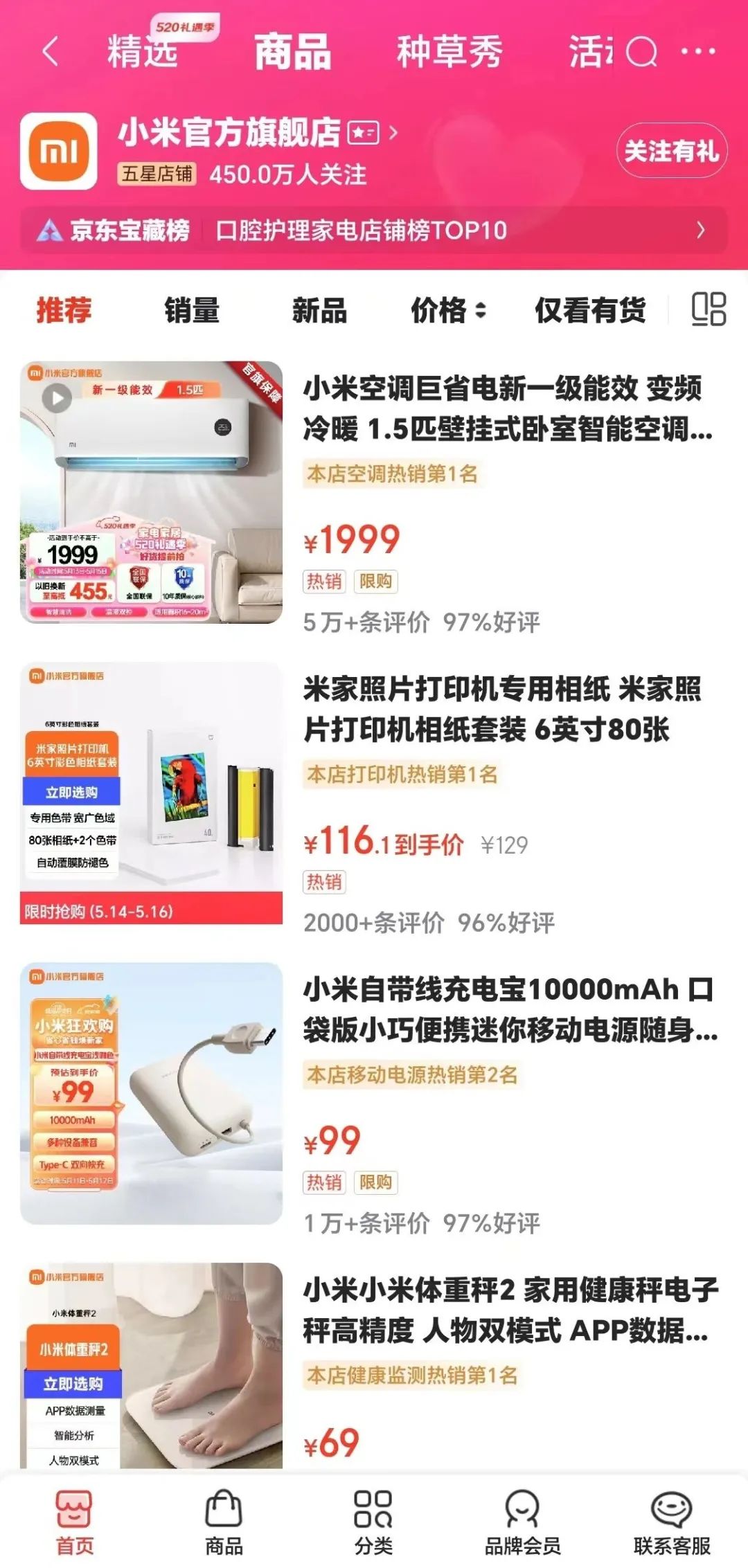This screenshot has height=1568, width=748.
Task: Open the 小米自带线充电宝 product
Action: click(x=509, y=1009)
